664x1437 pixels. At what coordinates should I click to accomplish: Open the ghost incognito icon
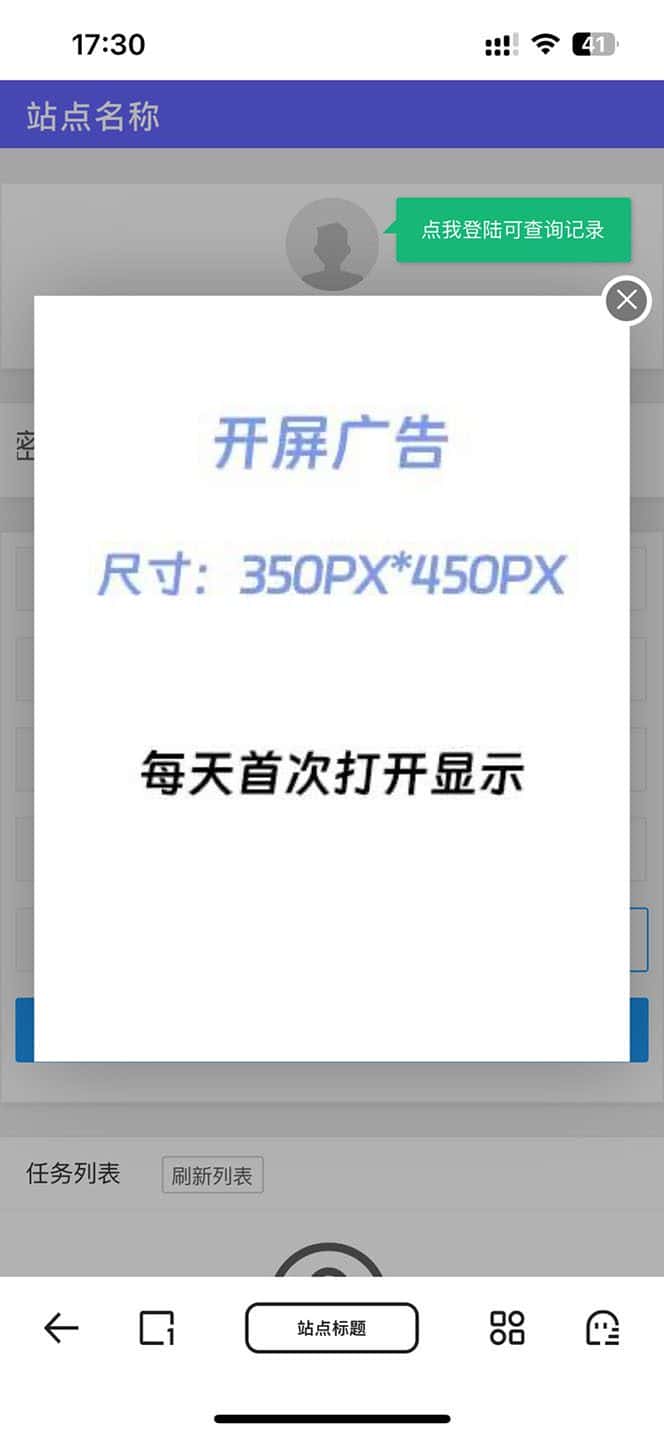[x=602, y=1328]
